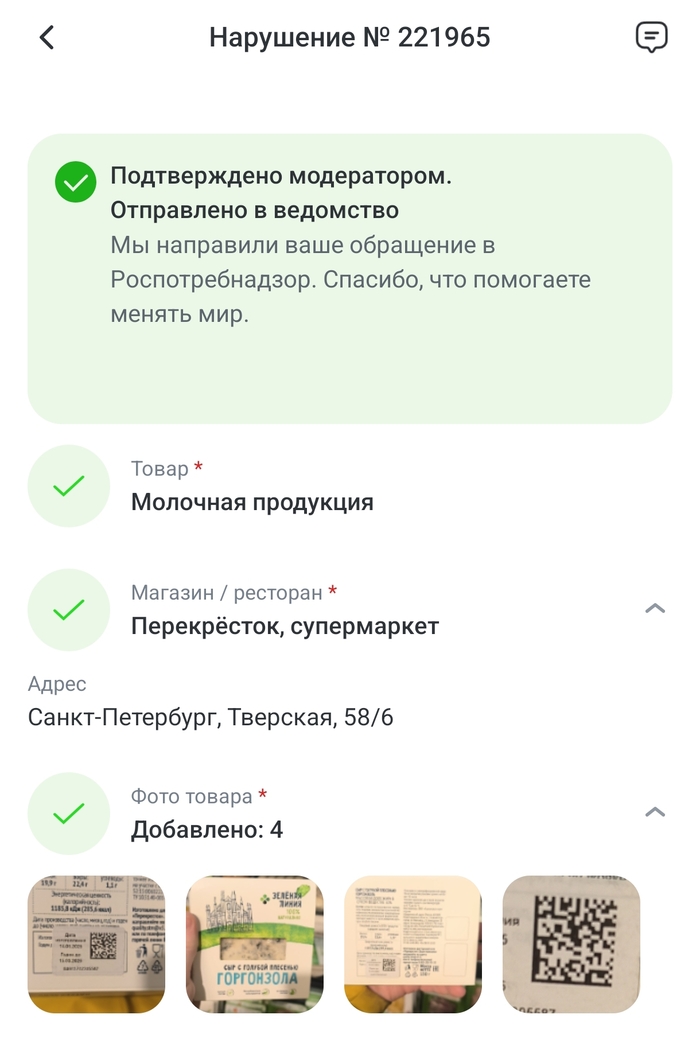700x1042 pixels.
Task: Open the comments chat icon
Action: click(x=651, y=38)
